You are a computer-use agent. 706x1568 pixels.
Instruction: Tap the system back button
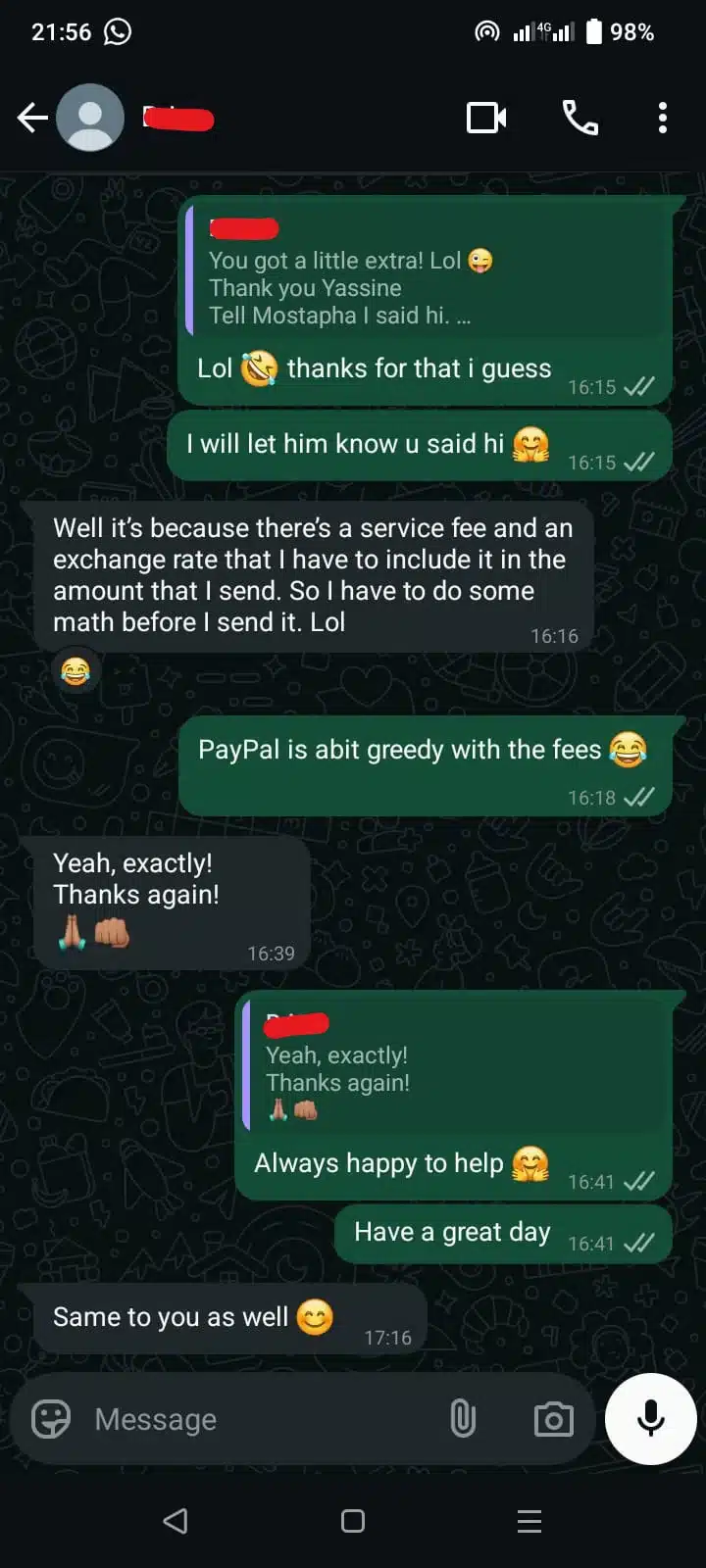point(176,1521)
